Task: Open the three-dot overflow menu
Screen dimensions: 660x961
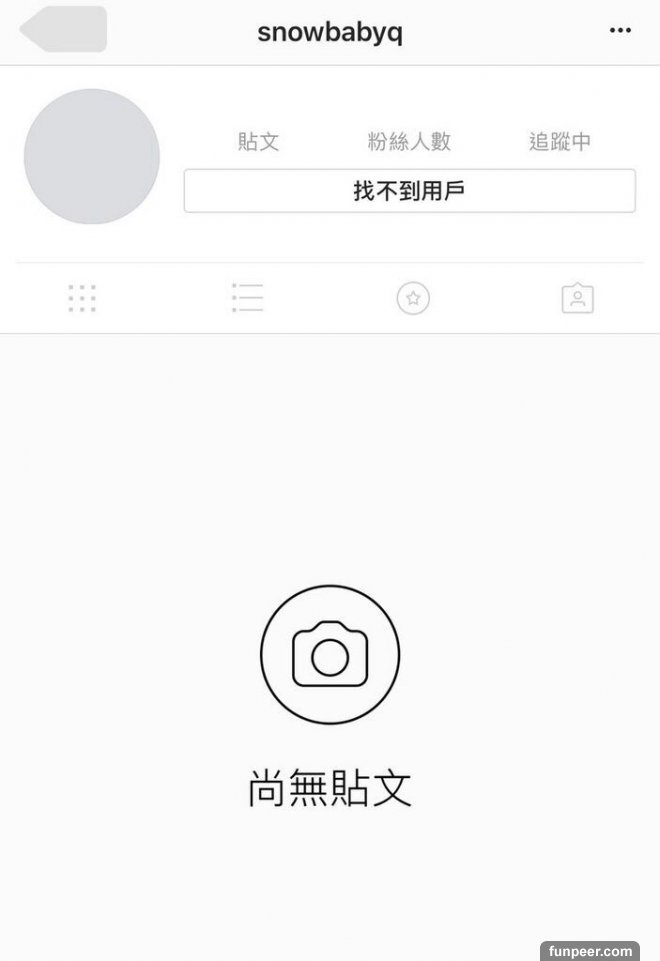Action: (620, 31)
